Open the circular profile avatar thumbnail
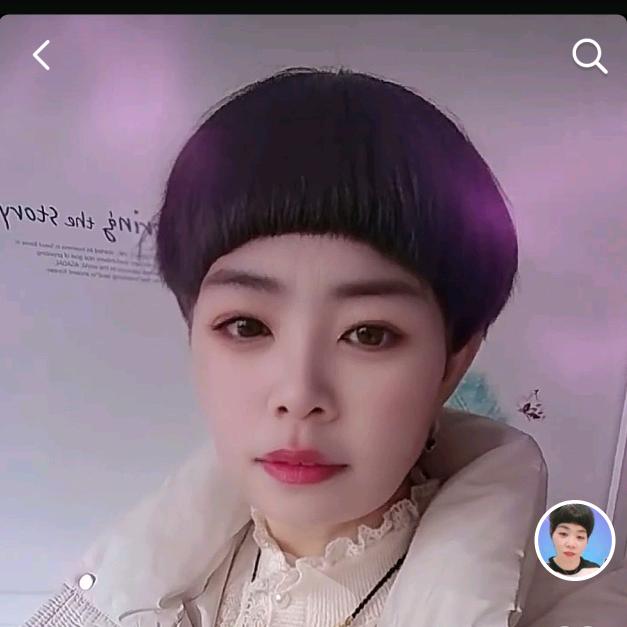Viewport: 627px width, 627px height. coord(574,540)
